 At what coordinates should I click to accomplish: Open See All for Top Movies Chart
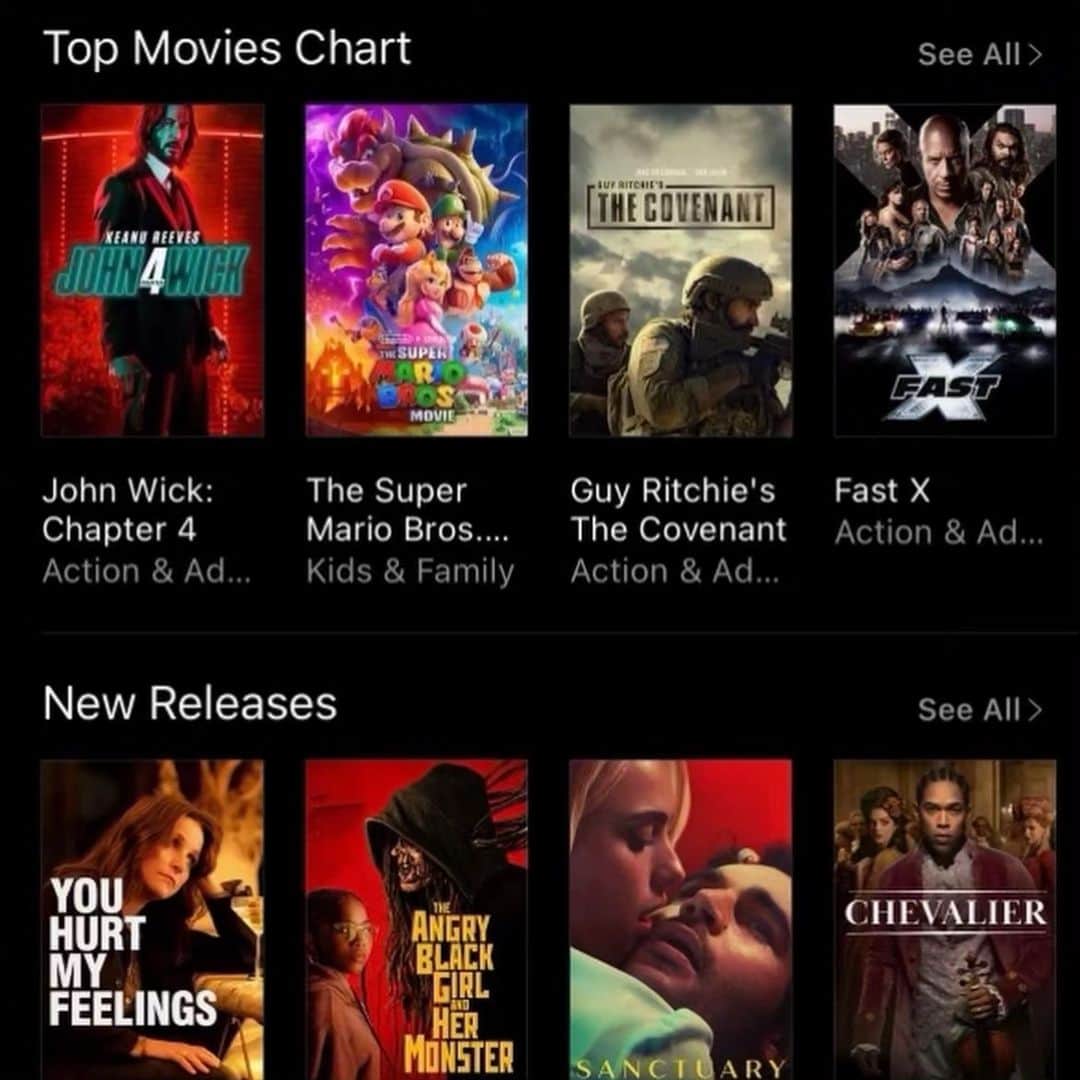click(x=978, y=53)
